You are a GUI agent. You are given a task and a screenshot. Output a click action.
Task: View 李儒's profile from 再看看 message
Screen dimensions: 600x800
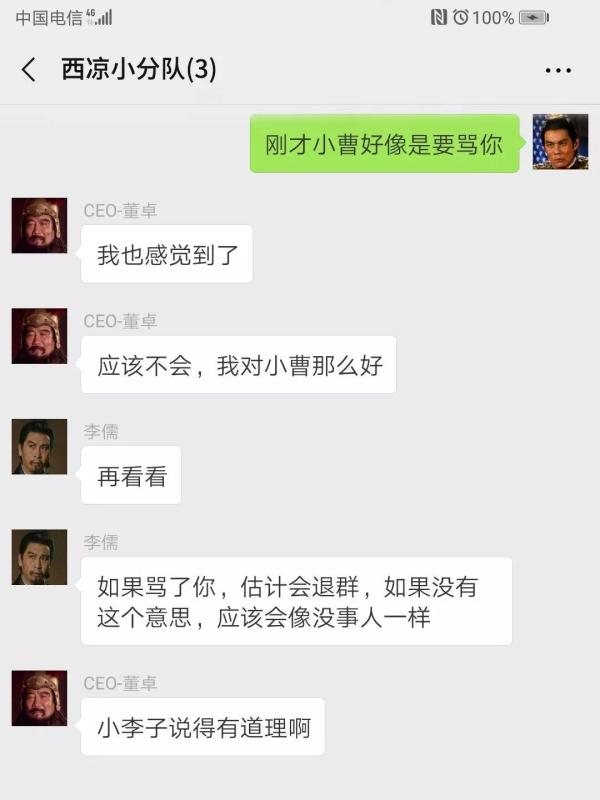coord(39,447)
